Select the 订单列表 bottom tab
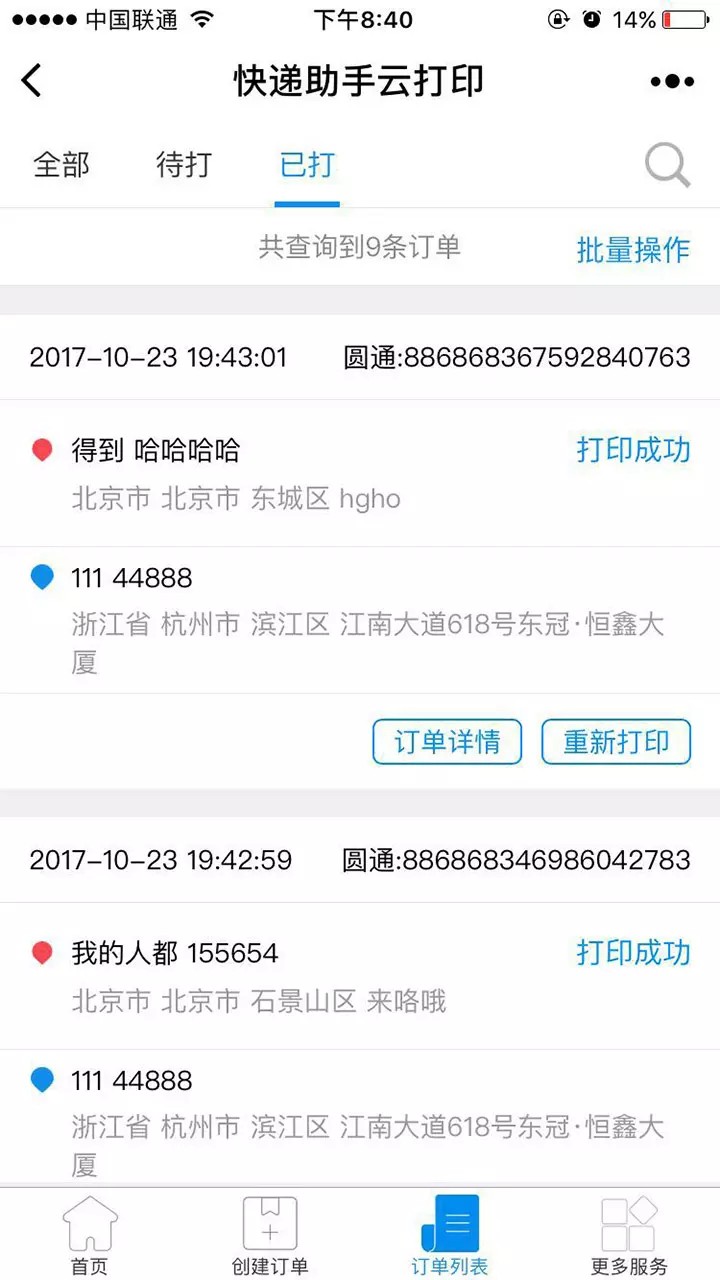The width and height of the screenshot is (720, 1280). (x=450, y=1236)
